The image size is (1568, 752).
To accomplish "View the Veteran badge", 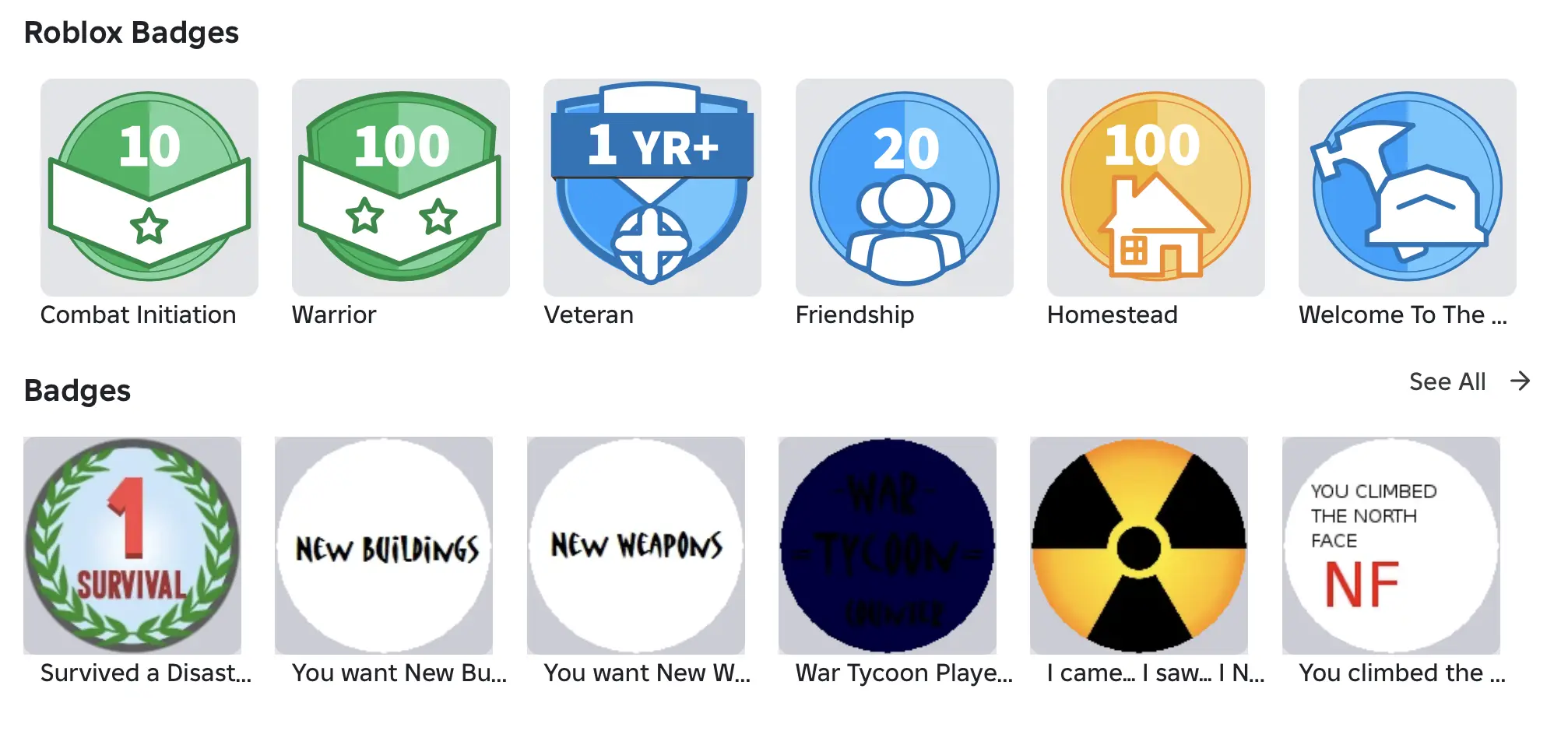I will click(652, 187).
